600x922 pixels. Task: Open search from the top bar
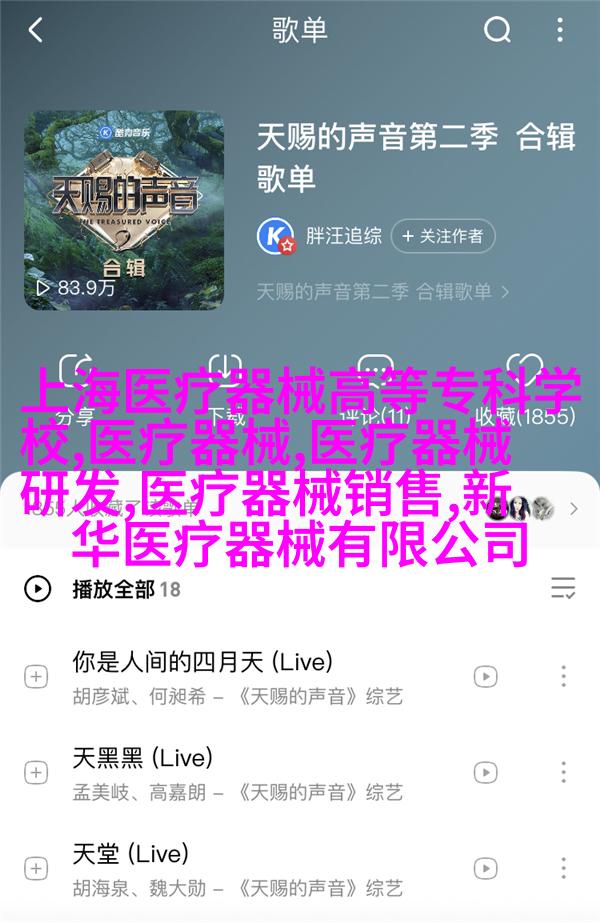pos(497,31)
